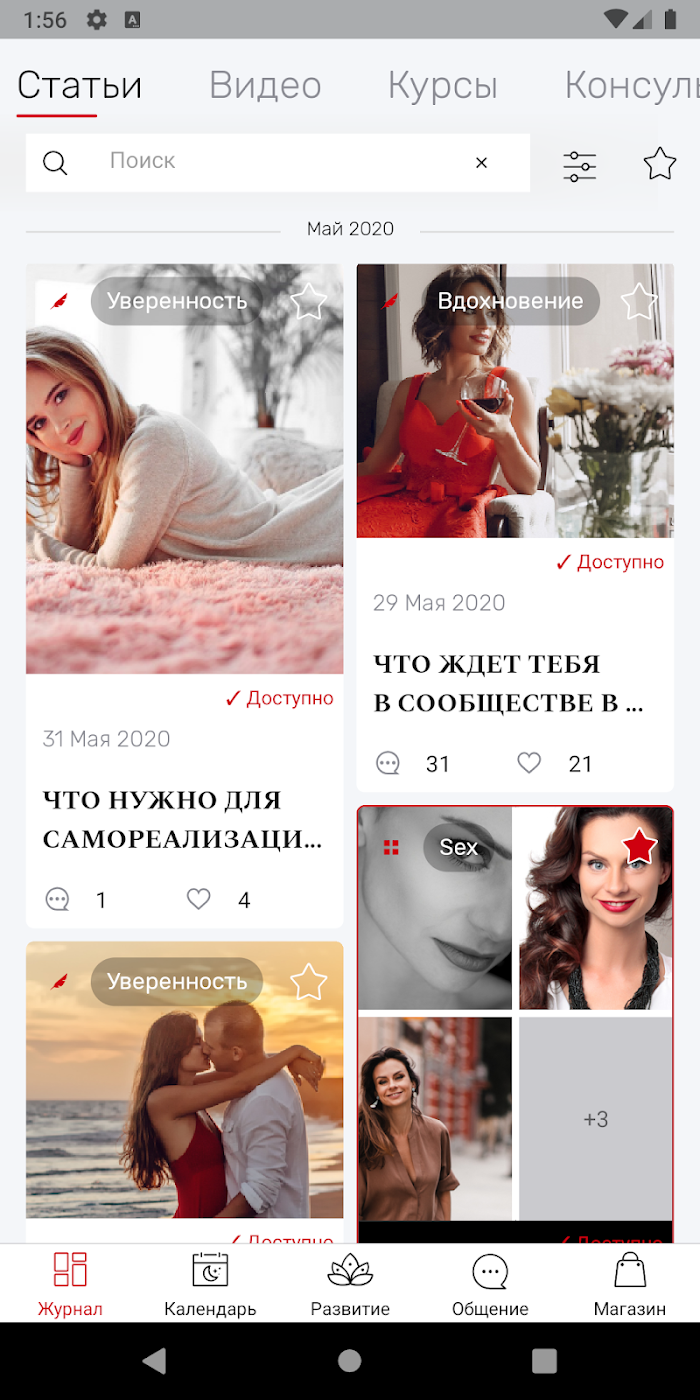Open the Консультации tab
Image resolution: width=700 pixels, height=1400 pixels.
point(632,86)
